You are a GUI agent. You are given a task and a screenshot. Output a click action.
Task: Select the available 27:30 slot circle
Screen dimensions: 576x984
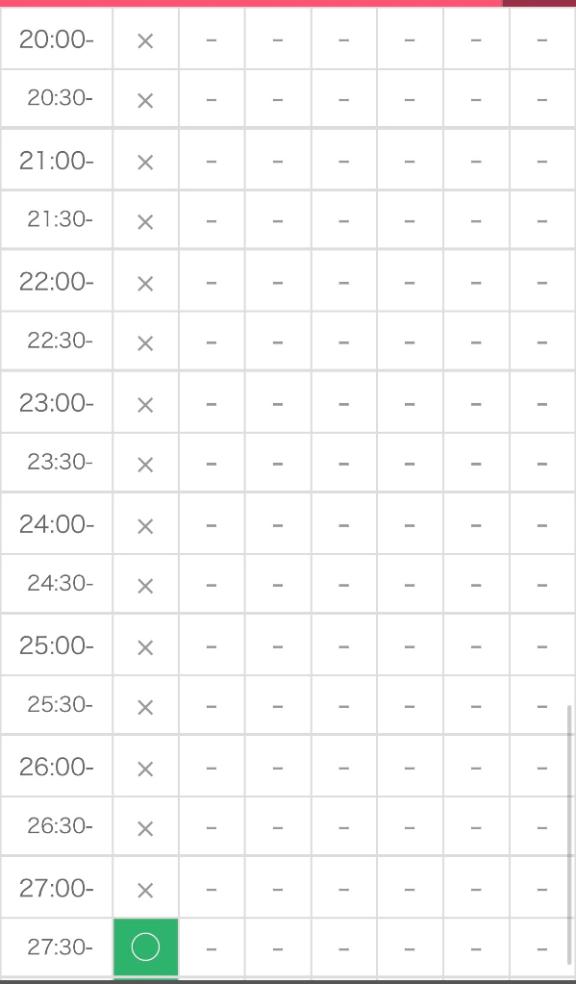146,947
